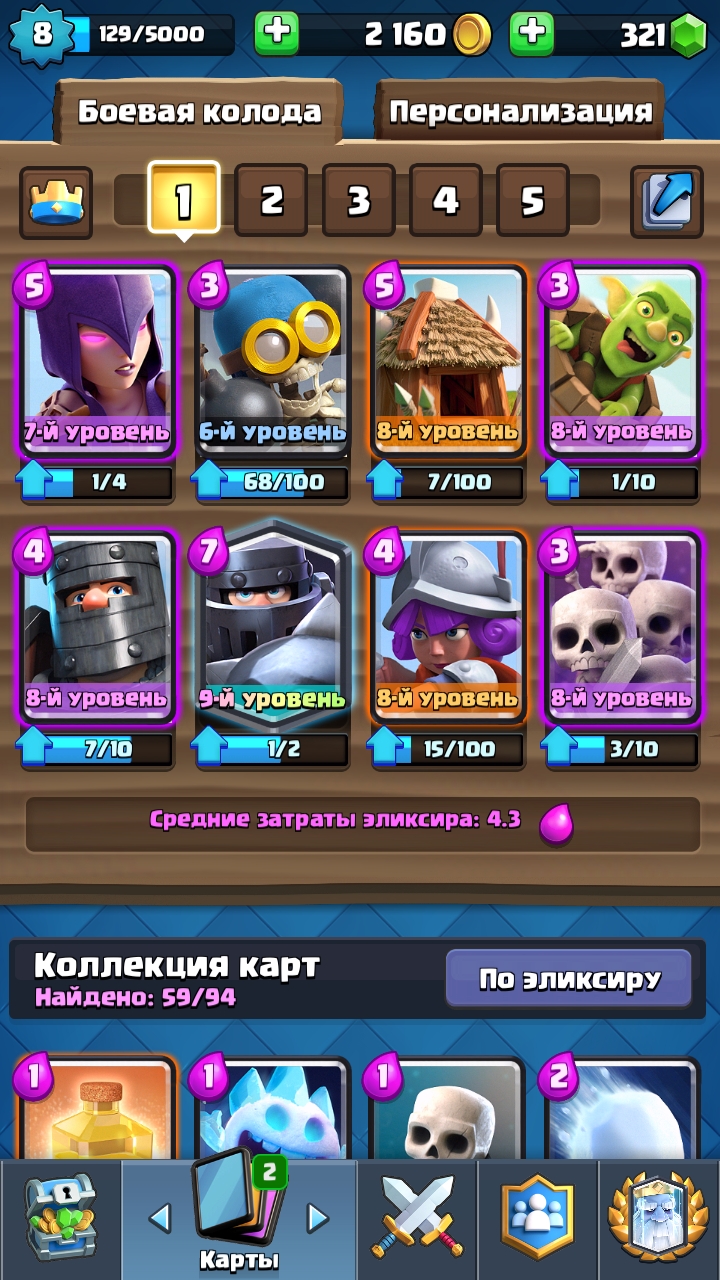Screen dimensions: 720x1280
Task: Change sorting with По эликсиру button
Action: (x=569, y=978)
